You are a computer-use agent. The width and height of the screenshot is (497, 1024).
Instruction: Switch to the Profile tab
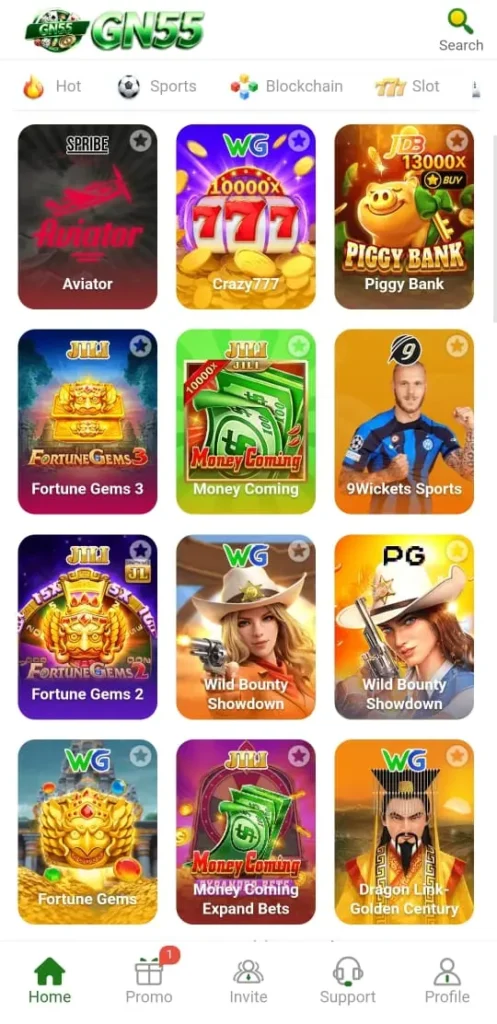point(447,980)
